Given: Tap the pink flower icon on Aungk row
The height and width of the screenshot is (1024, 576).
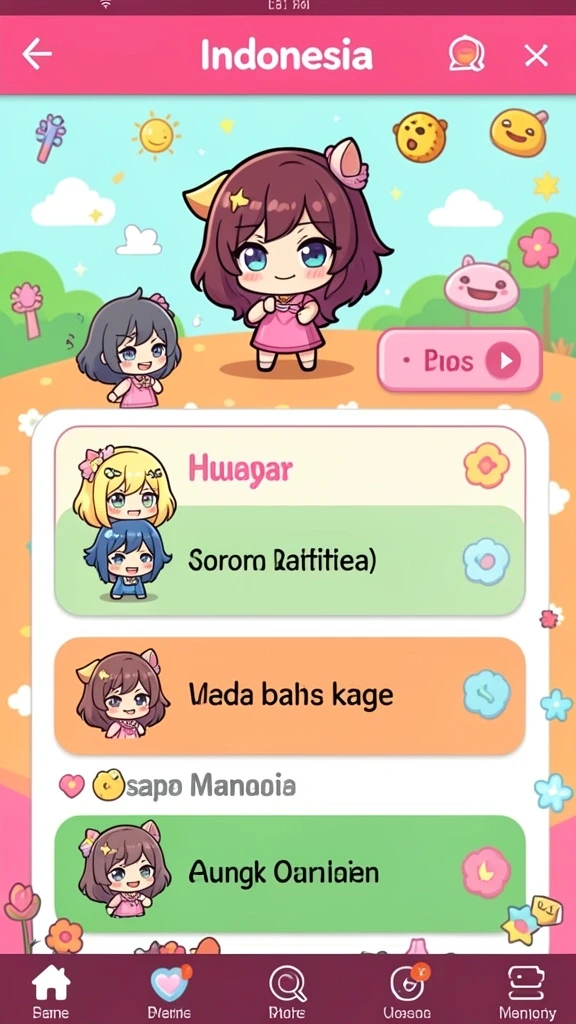Looking at the screenshot, I should point(486,872).
